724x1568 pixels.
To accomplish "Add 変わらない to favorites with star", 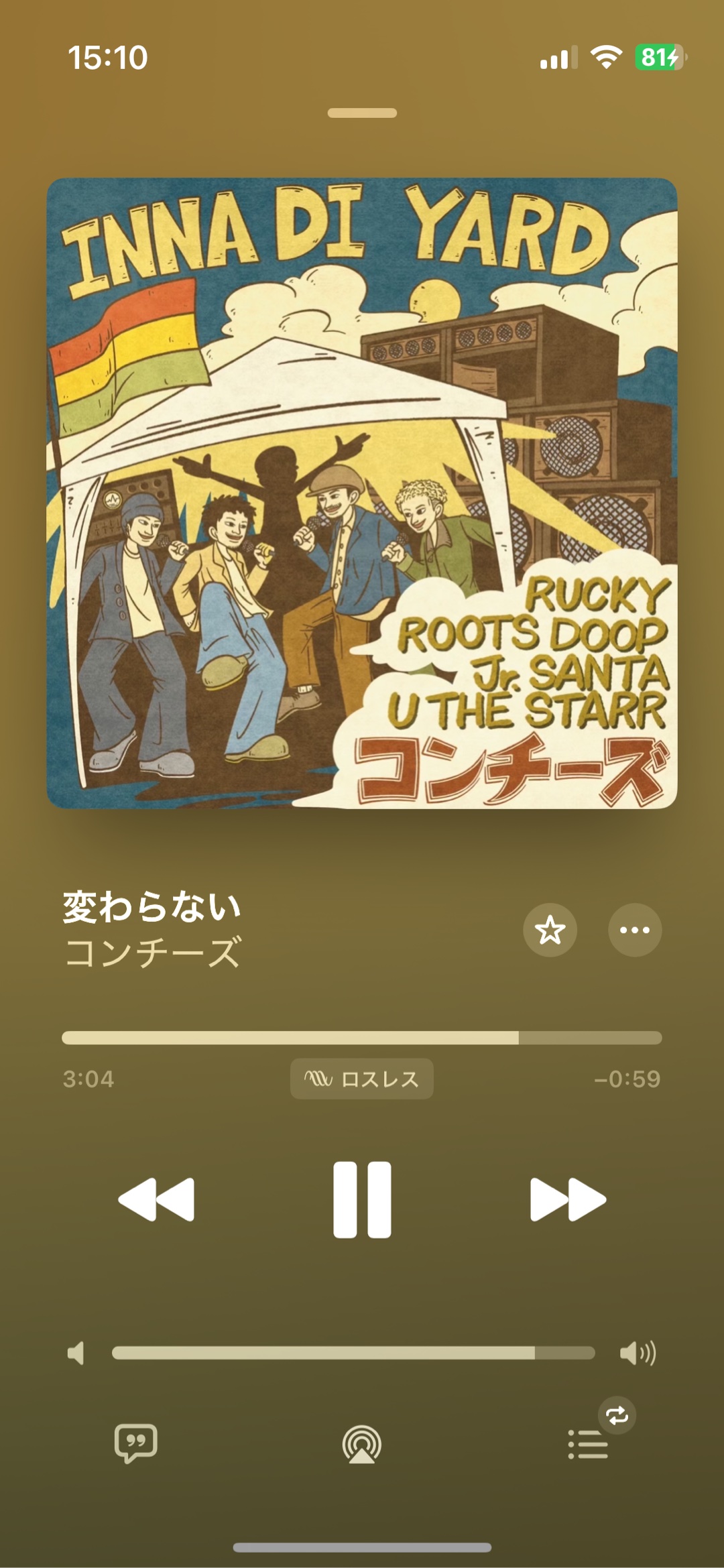I will click(550, 930).
